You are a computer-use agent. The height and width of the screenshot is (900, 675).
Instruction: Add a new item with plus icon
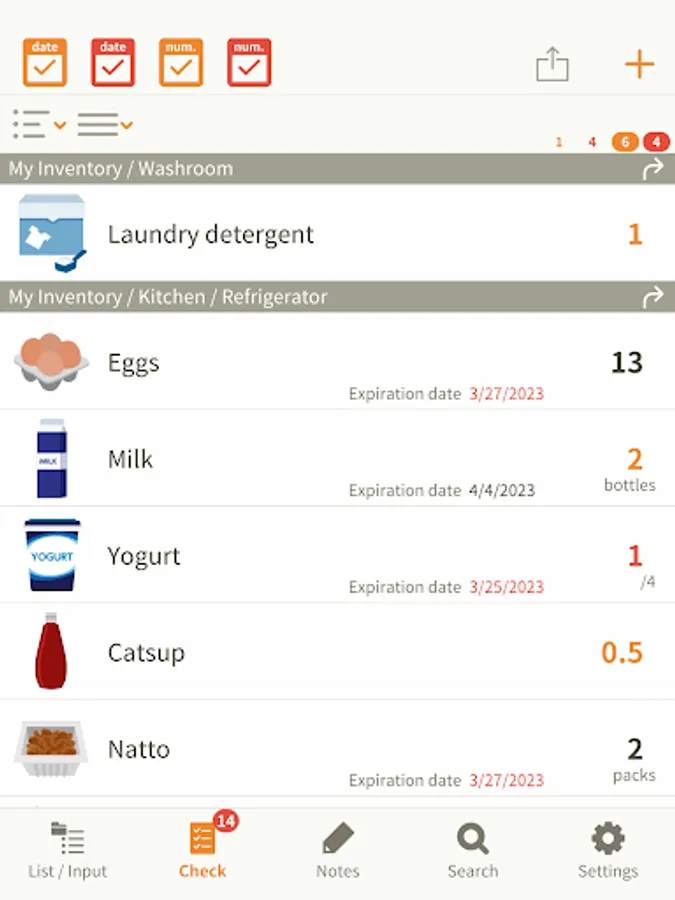pos(639,65)
